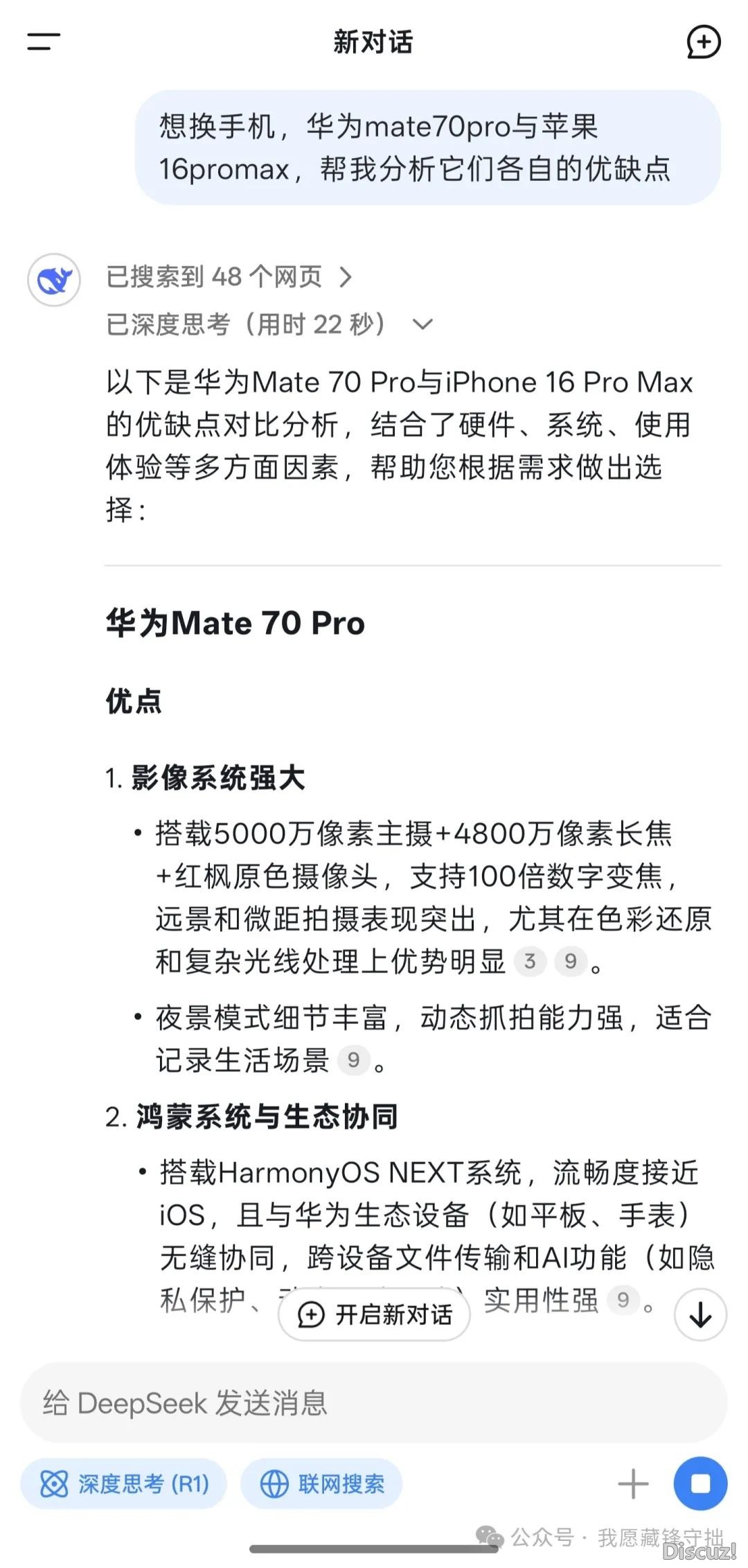Collapse the deep thinking details
Viewport: 748px width, 1568px height.
click(x=422, y=324)
